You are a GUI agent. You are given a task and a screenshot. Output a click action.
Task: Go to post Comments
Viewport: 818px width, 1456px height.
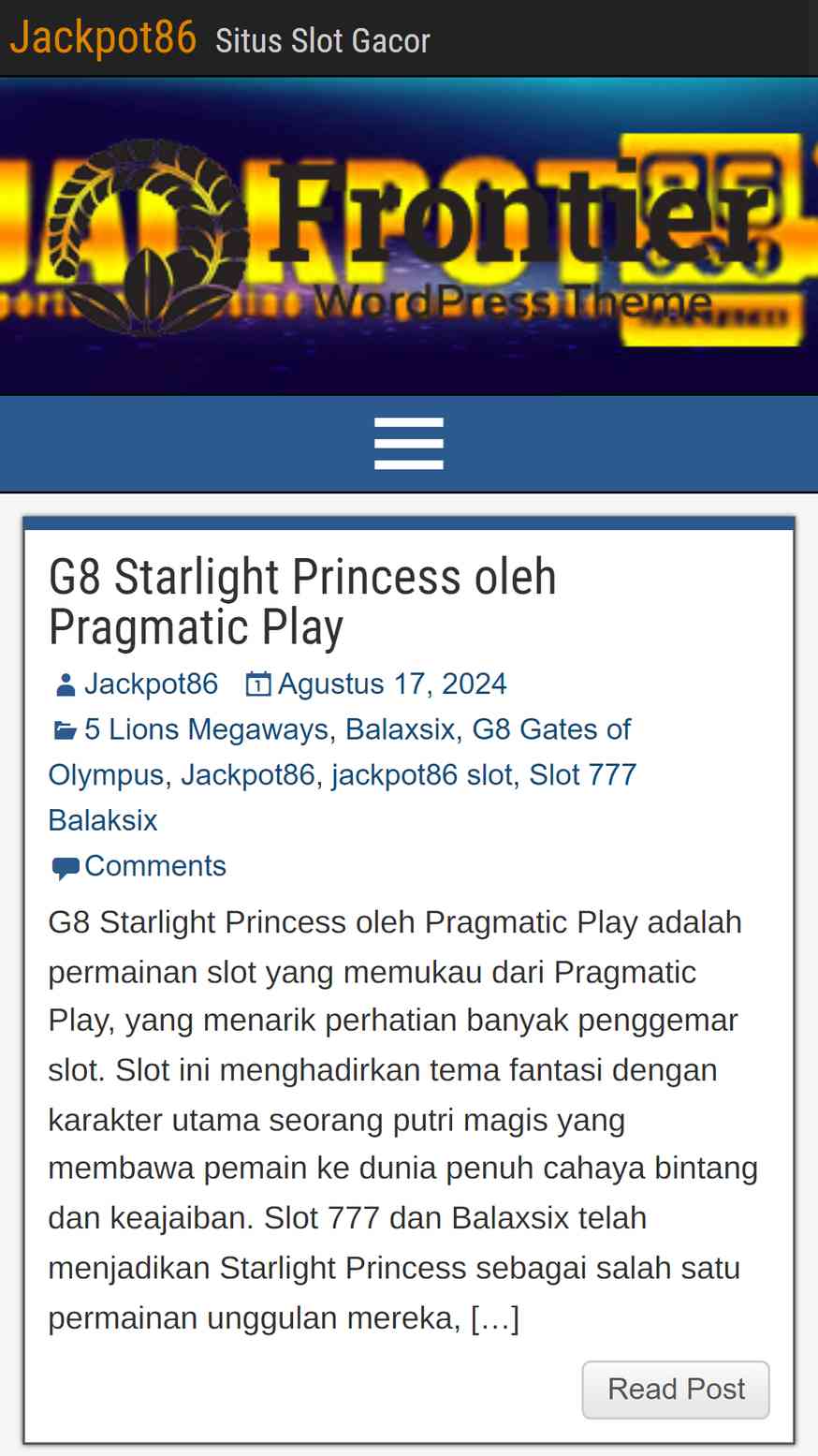[155, 866]
